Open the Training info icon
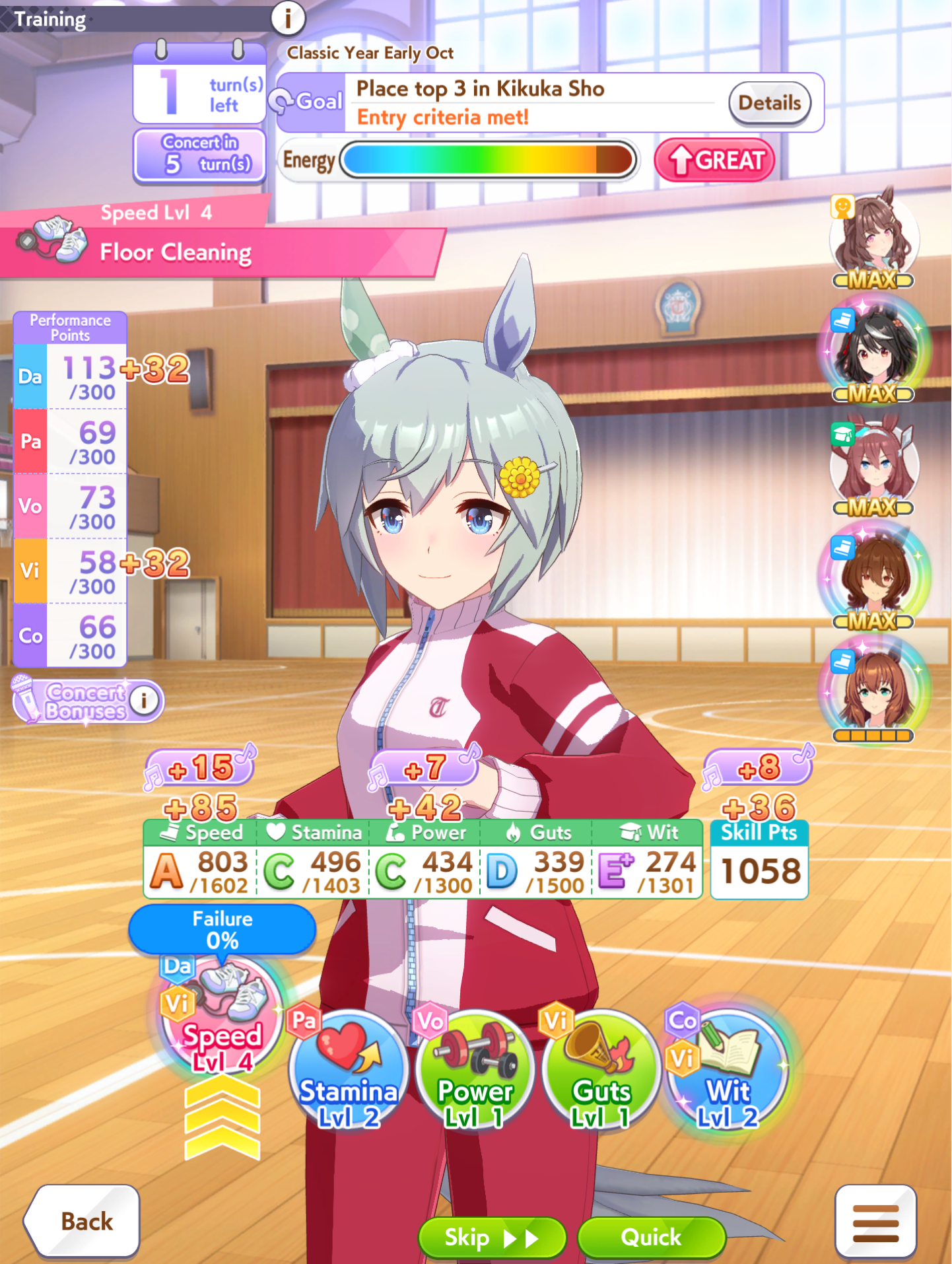Viewport: 952px width, 1264px height. tap(288, 18)
